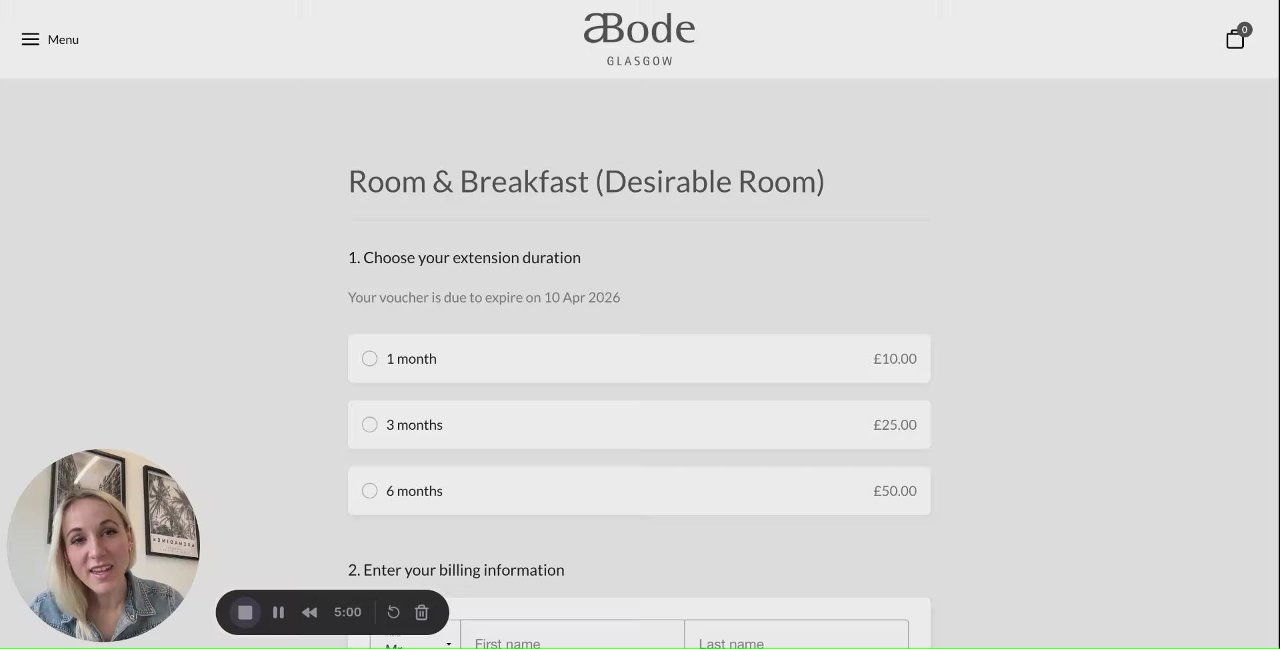
Task: Rewind the recording
Action: tap(309, 613)
